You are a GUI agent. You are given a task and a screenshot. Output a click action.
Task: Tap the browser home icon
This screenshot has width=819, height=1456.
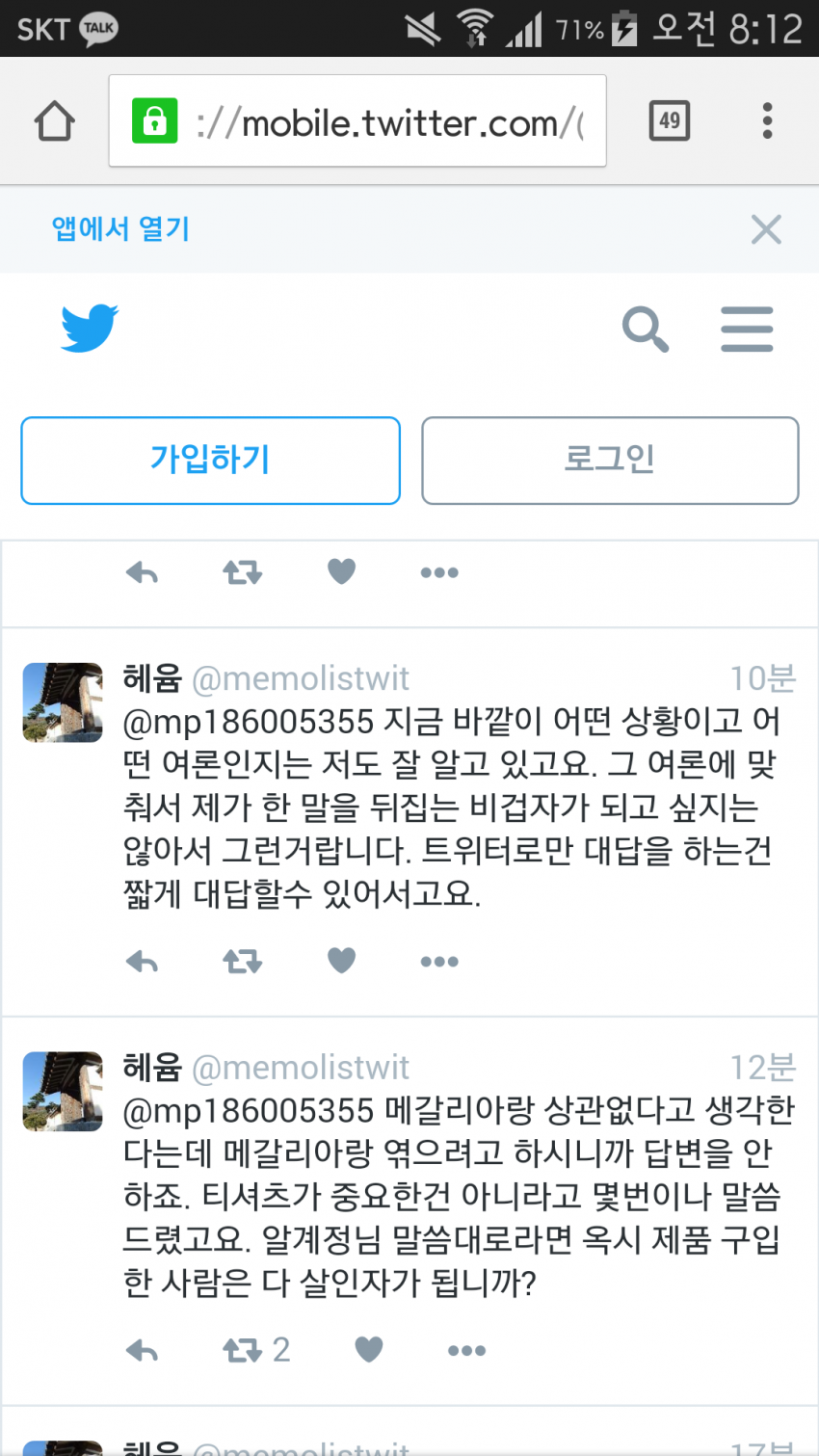(x=54, y=121)
